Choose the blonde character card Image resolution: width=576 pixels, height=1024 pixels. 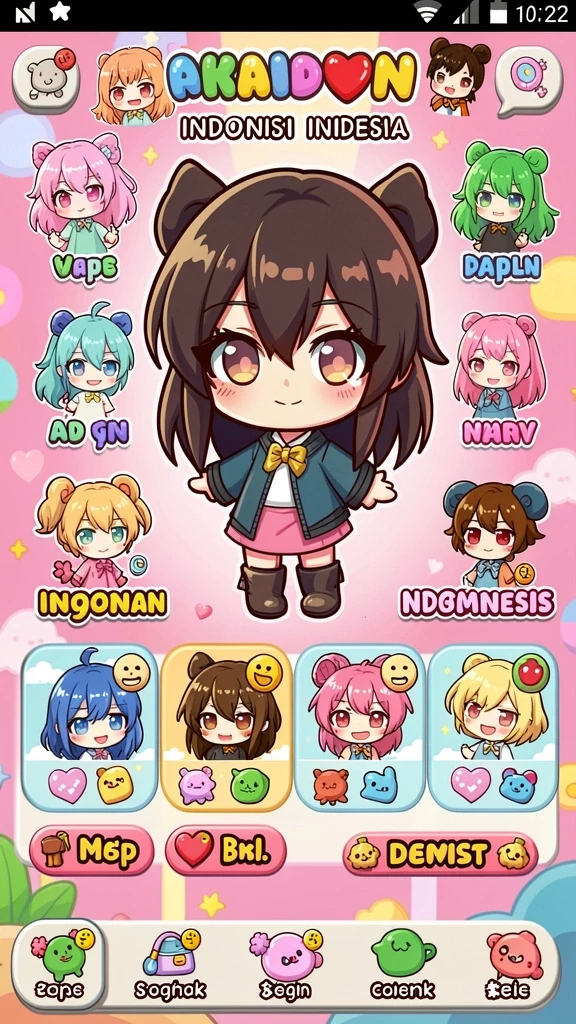pos(494,728)
